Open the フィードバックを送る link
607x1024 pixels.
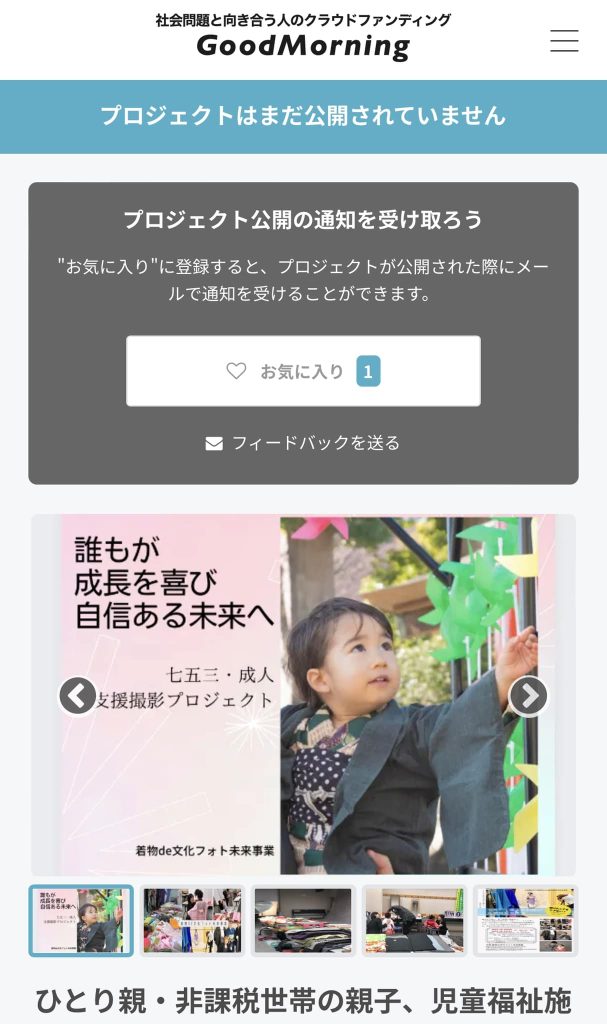pyautogui.click(x=303, y=442)
